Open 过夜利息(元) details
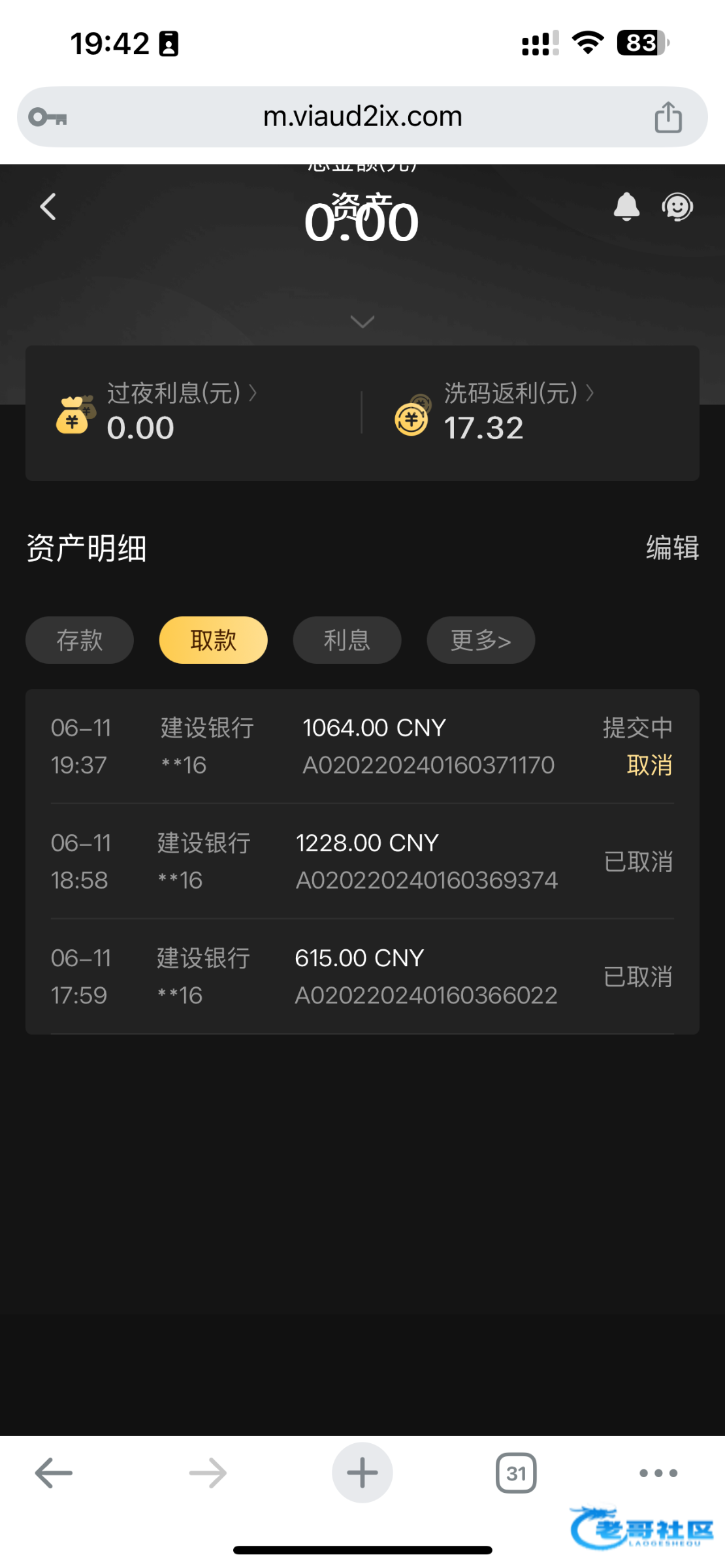Image resolution: width=725 pixels, height=1568 pixels. coord(182,393)
